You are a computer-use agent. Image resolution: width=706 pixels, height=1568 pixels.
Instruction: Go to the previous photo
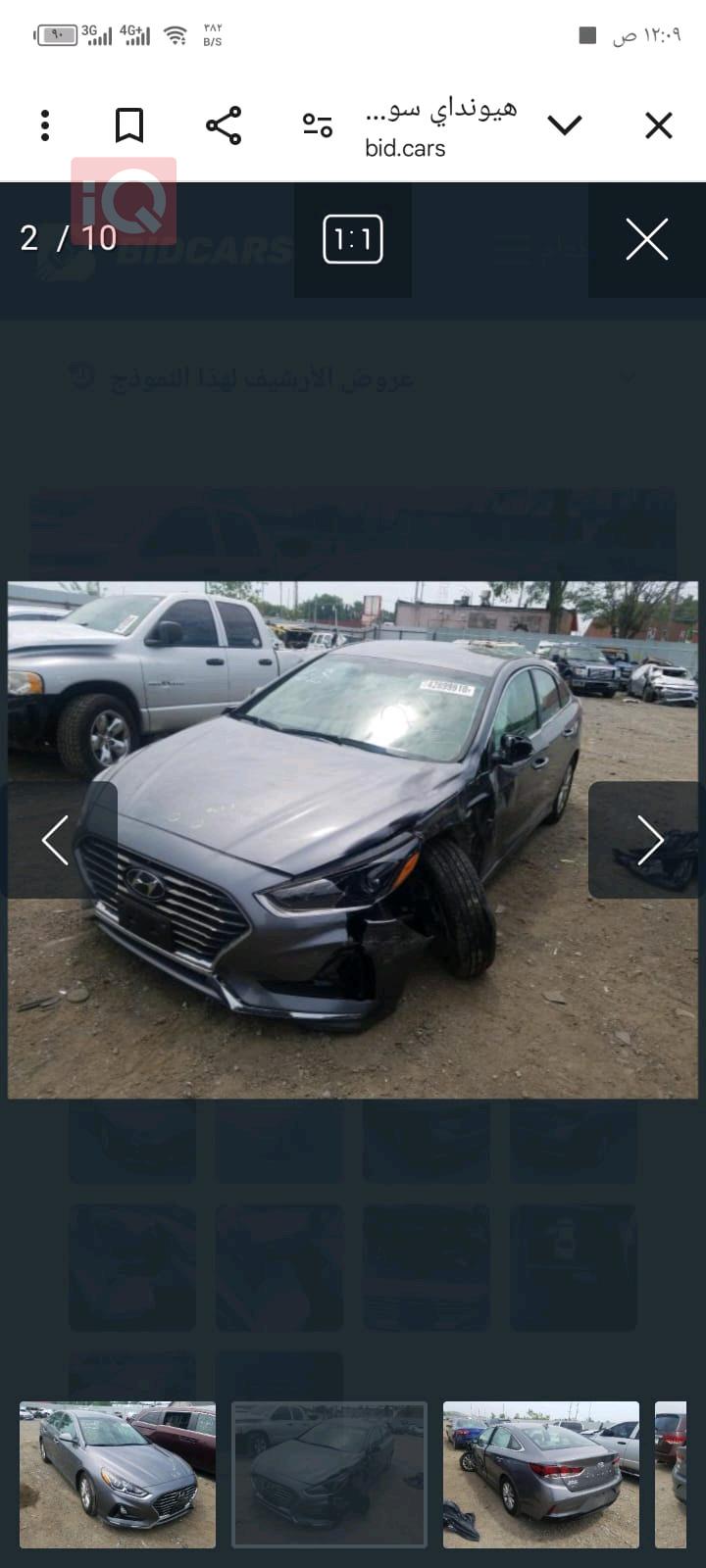point(57,840)
